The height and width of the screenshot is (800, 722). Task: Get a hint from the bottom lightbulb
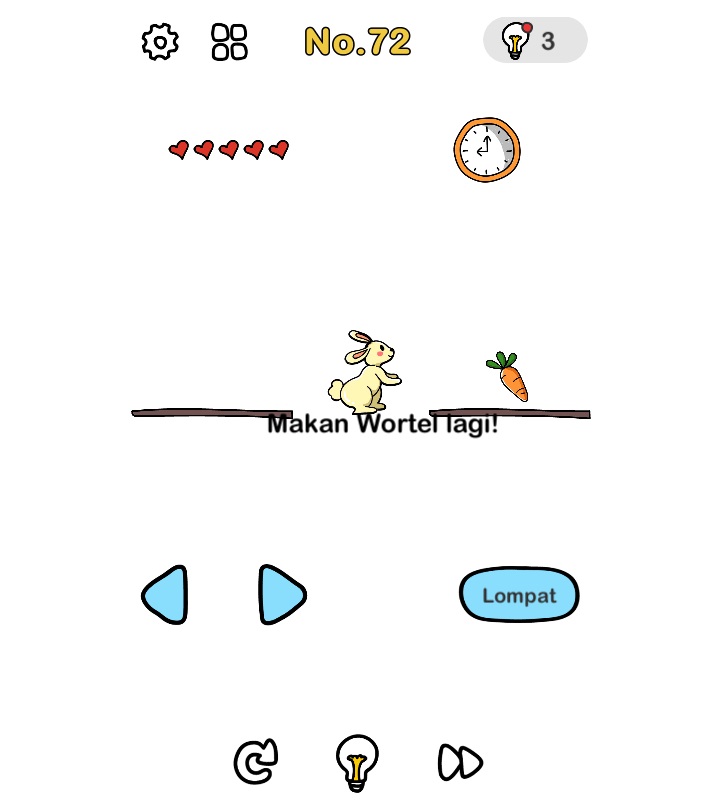click(357, 762)
